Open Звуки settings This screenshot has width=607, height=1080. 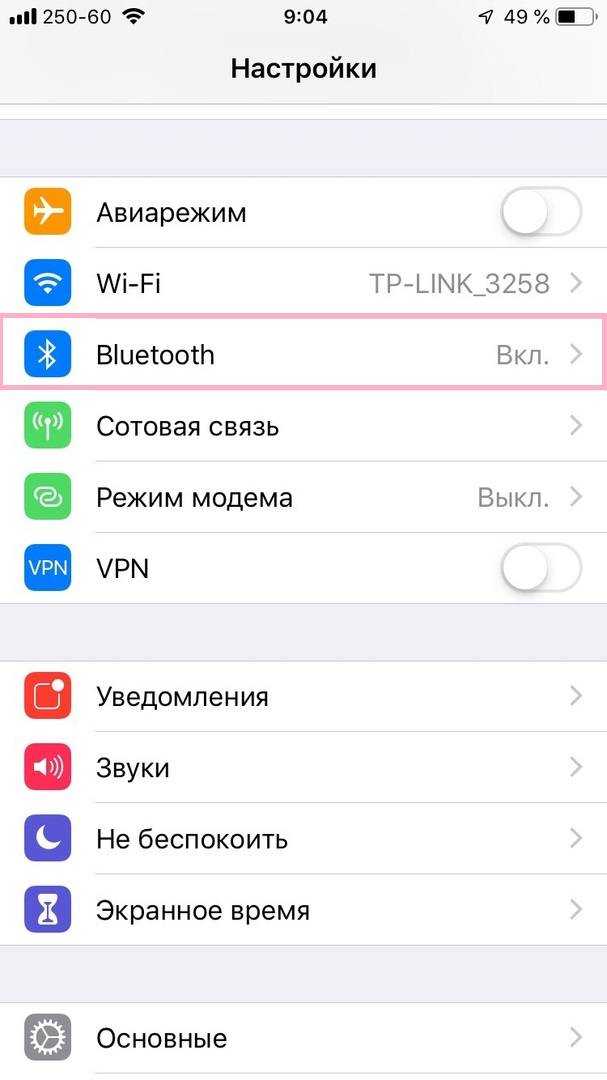pos(303,767)
